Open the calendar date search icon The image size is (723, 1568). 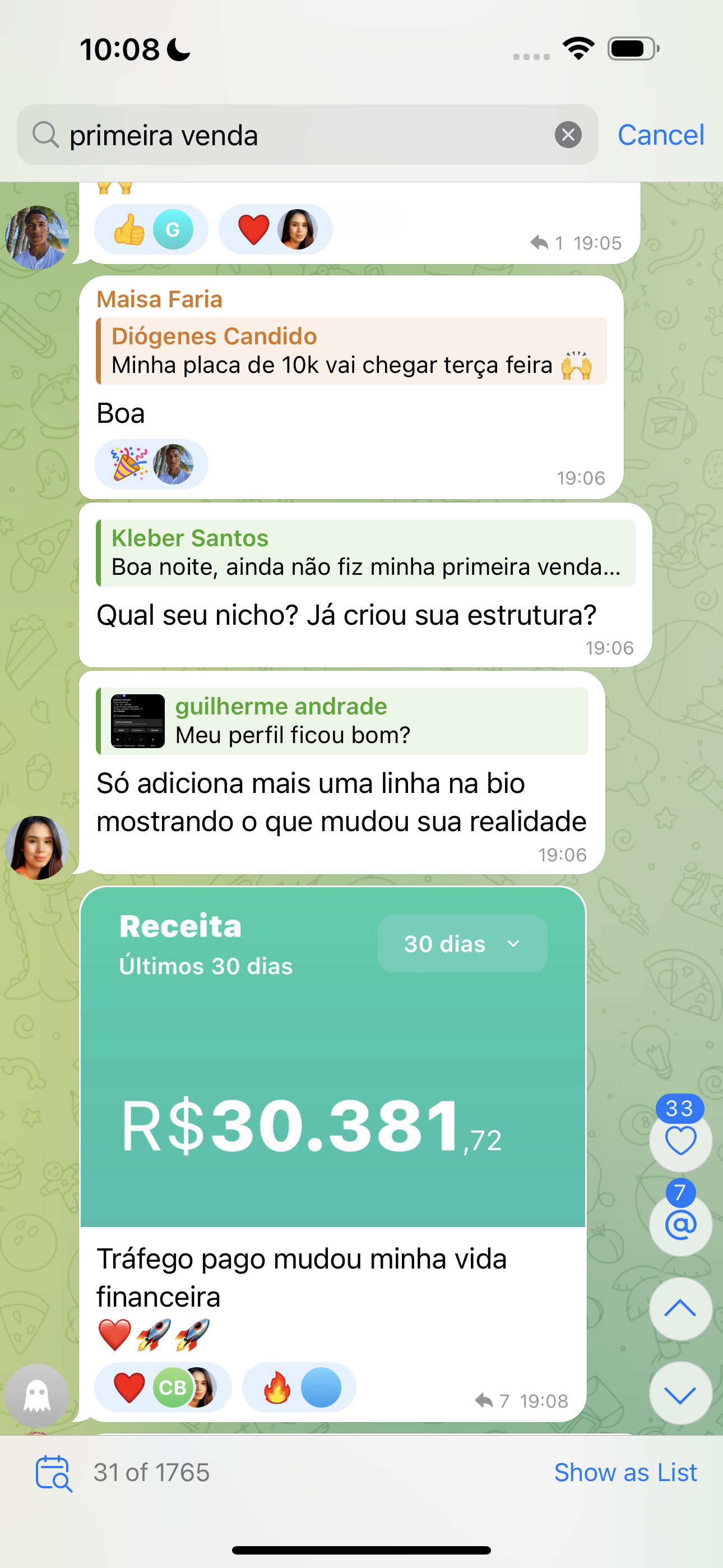click(x=54, y=1473)
